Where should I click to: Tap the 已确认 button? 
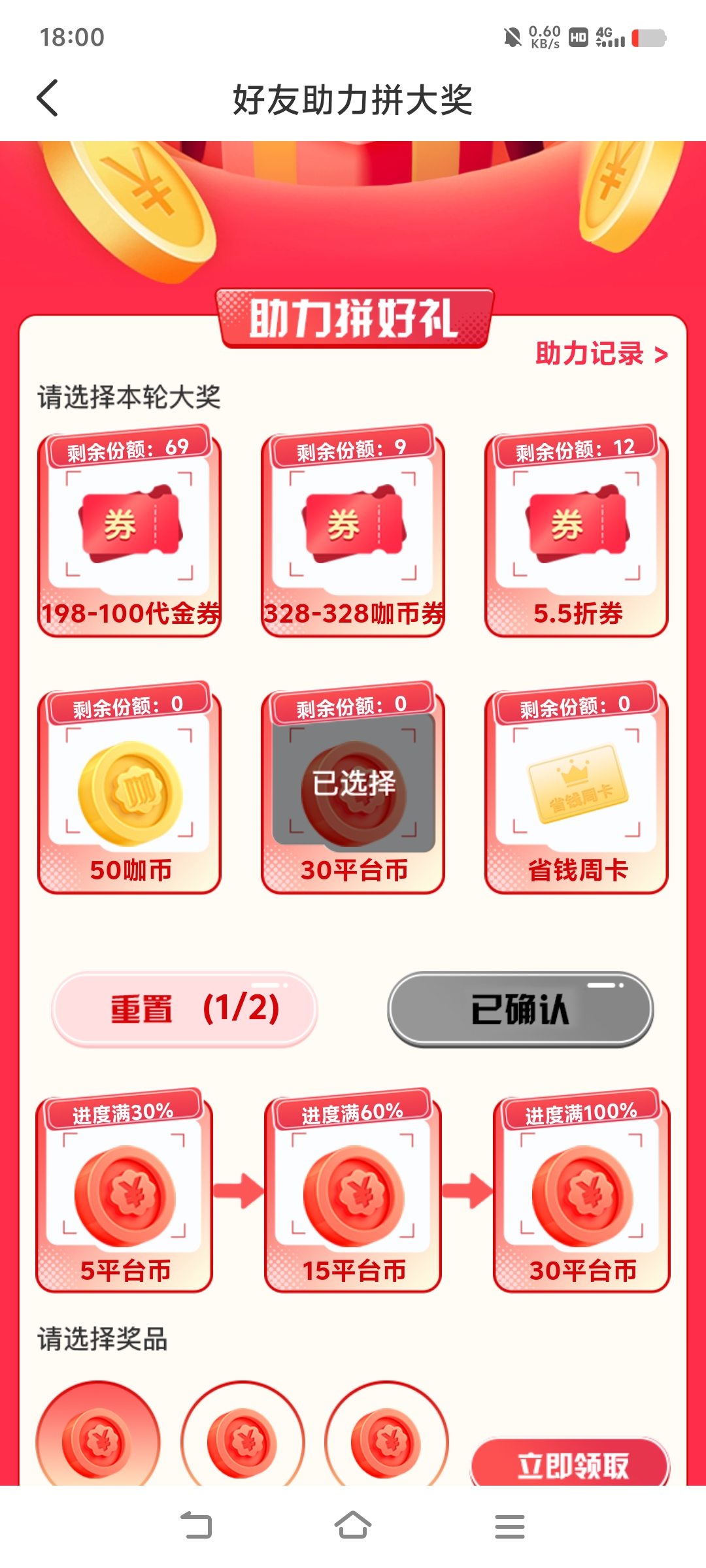click(x=520, y=1009)
